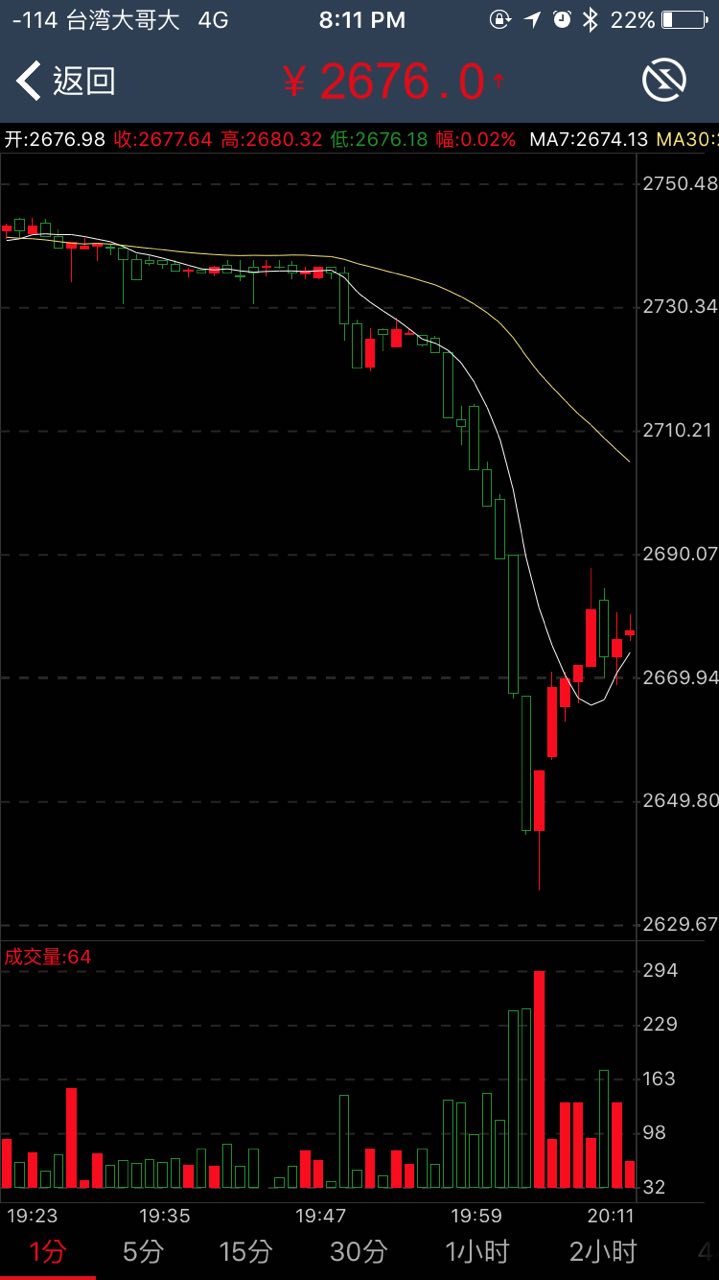Viewport: 719px width, 1280px height.
Task: Open the 2小时 interval tab
Action: (603, 1251)
